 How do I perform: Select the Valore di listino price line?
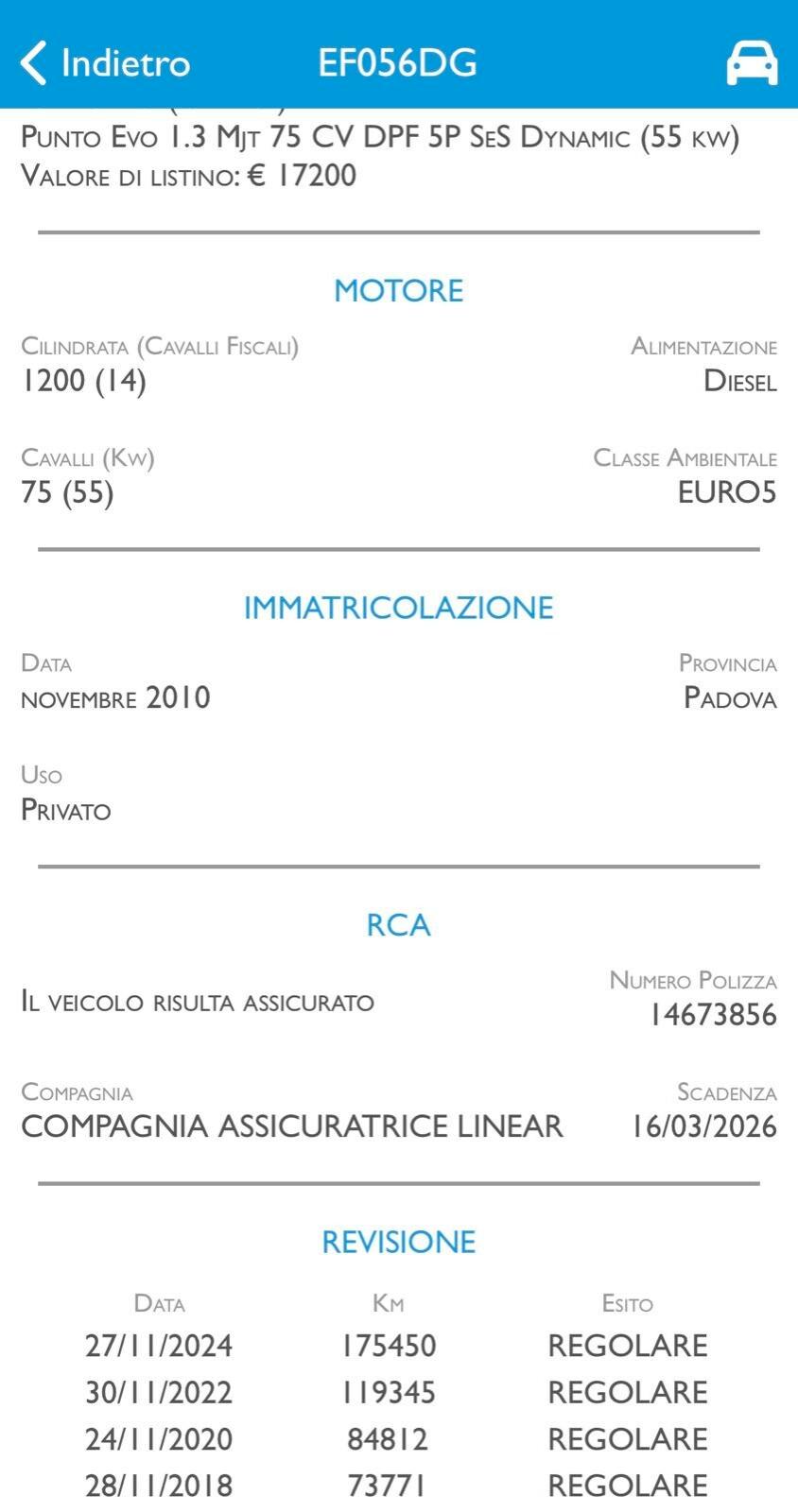tap(187, 175)
